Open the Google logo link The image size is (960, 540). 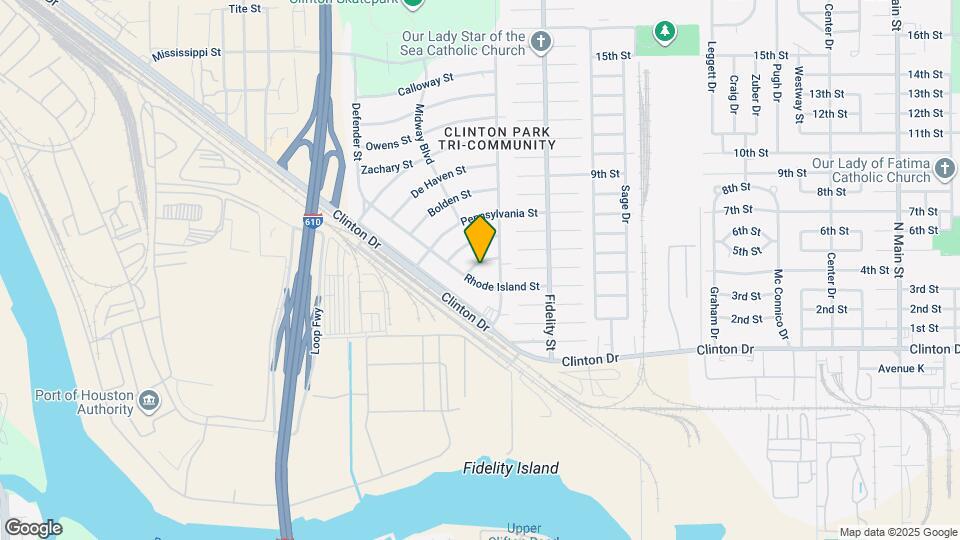tap(34, 528)
